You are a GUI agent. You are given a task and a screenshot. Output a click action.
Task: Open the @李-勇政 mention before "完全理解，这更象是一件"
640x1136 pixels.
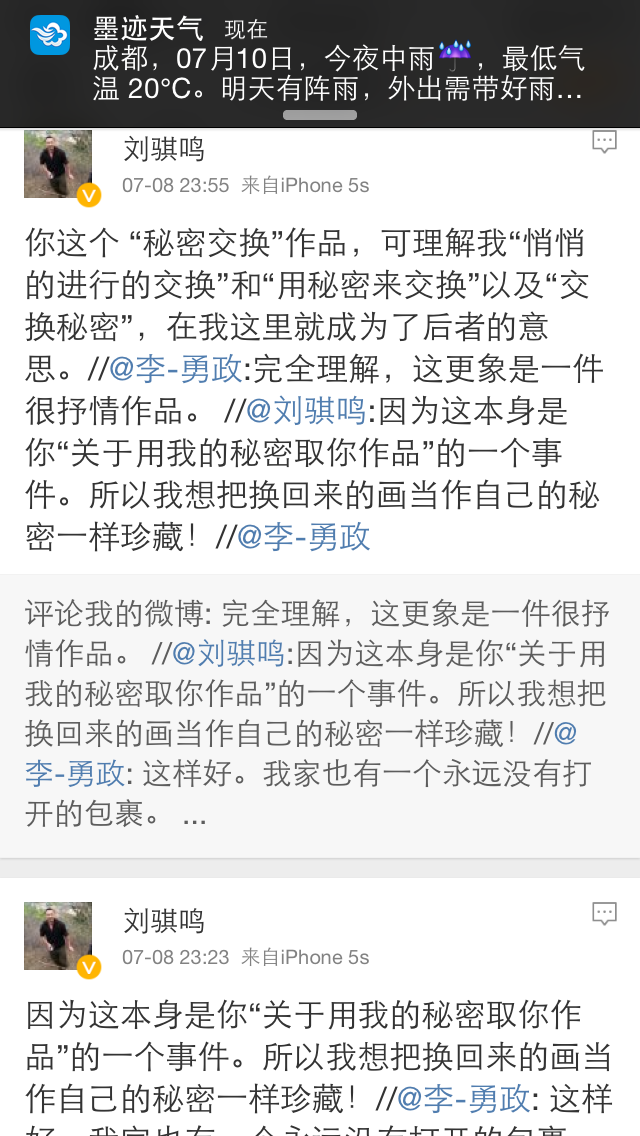pyautogui.click(x=176, y=369)
